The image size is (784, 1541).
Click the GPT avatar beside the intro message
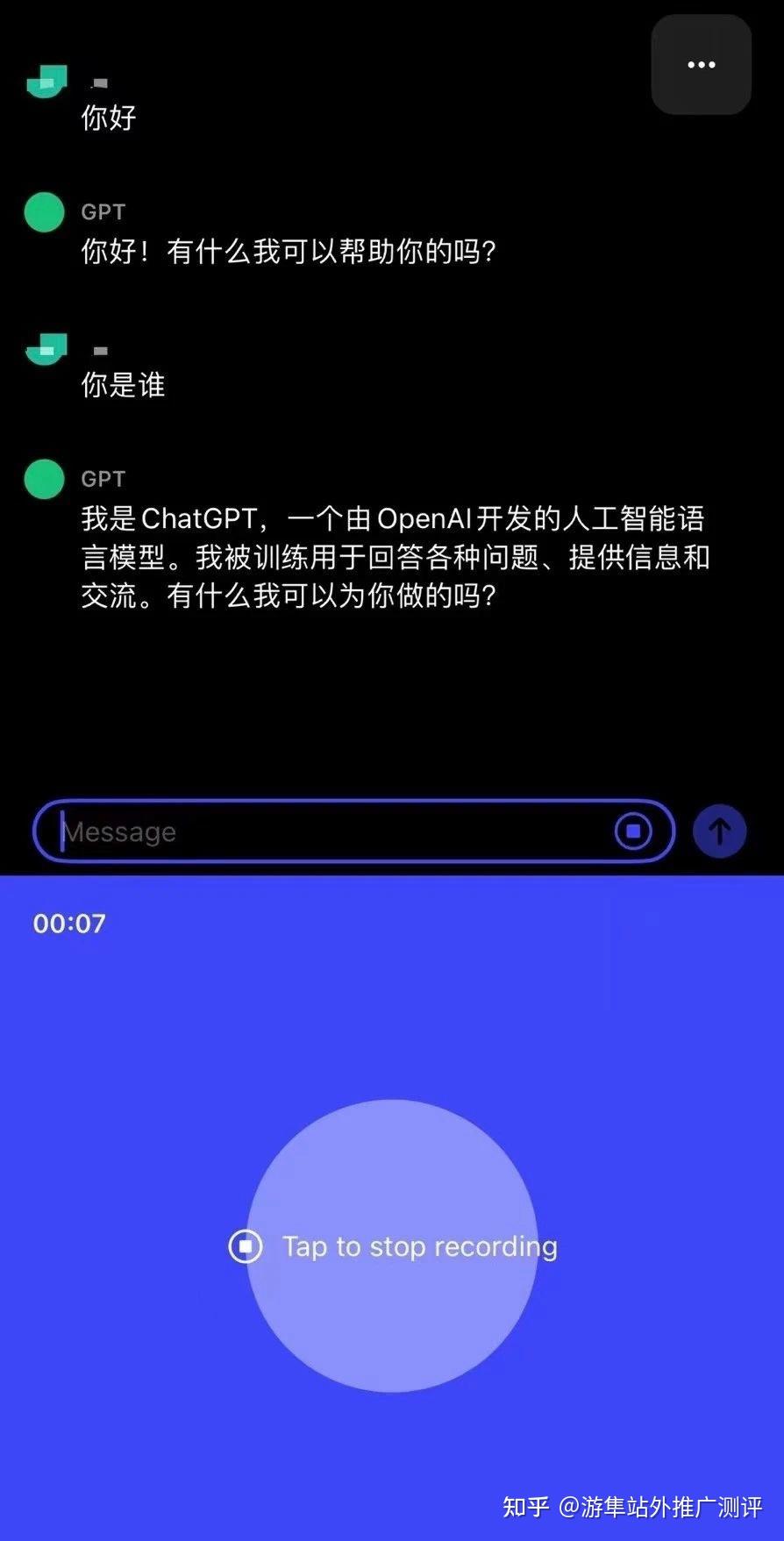44,479
